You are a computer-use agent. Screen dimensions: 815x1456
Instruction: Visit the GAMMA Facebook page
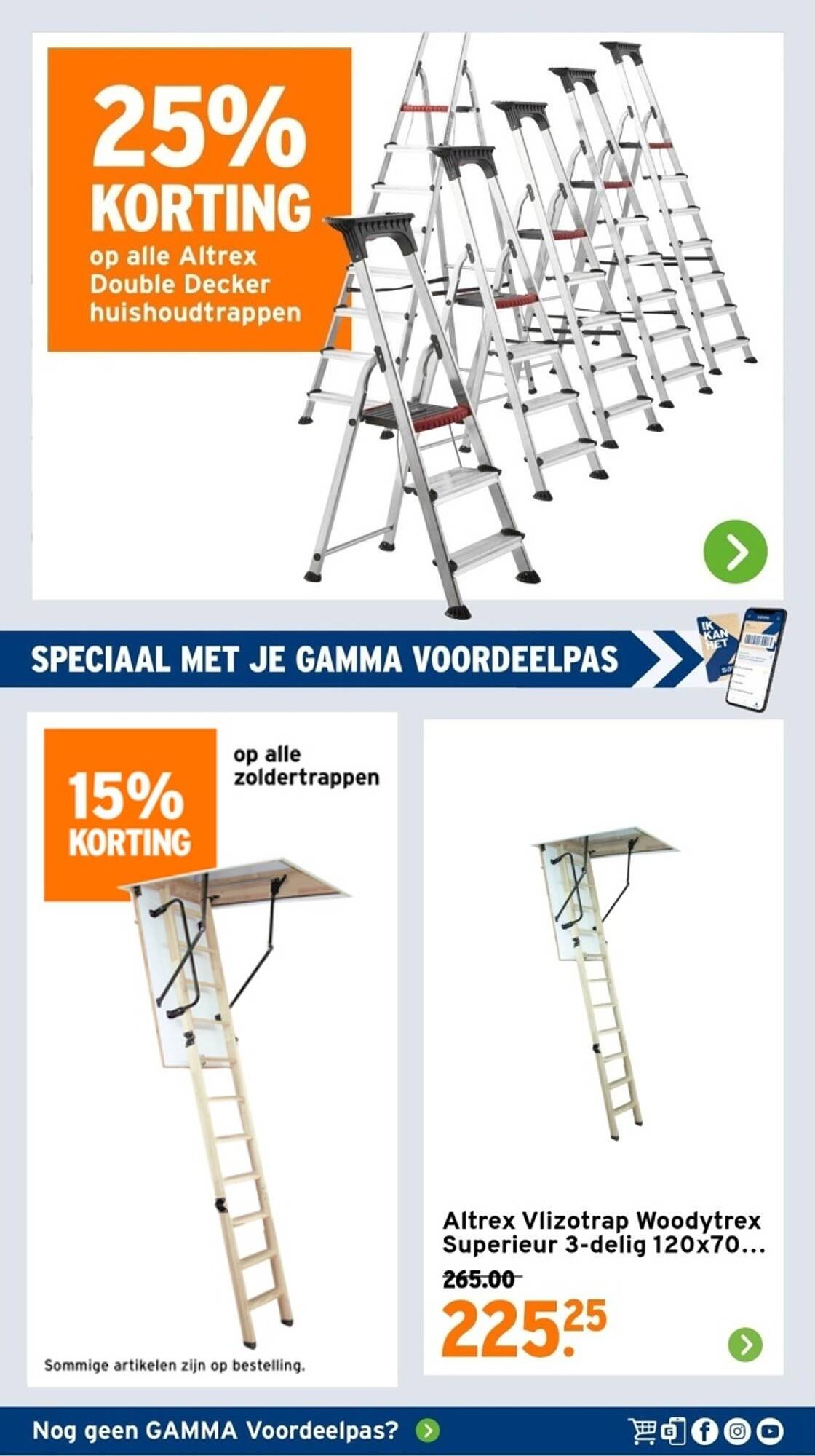(704, 1431)
